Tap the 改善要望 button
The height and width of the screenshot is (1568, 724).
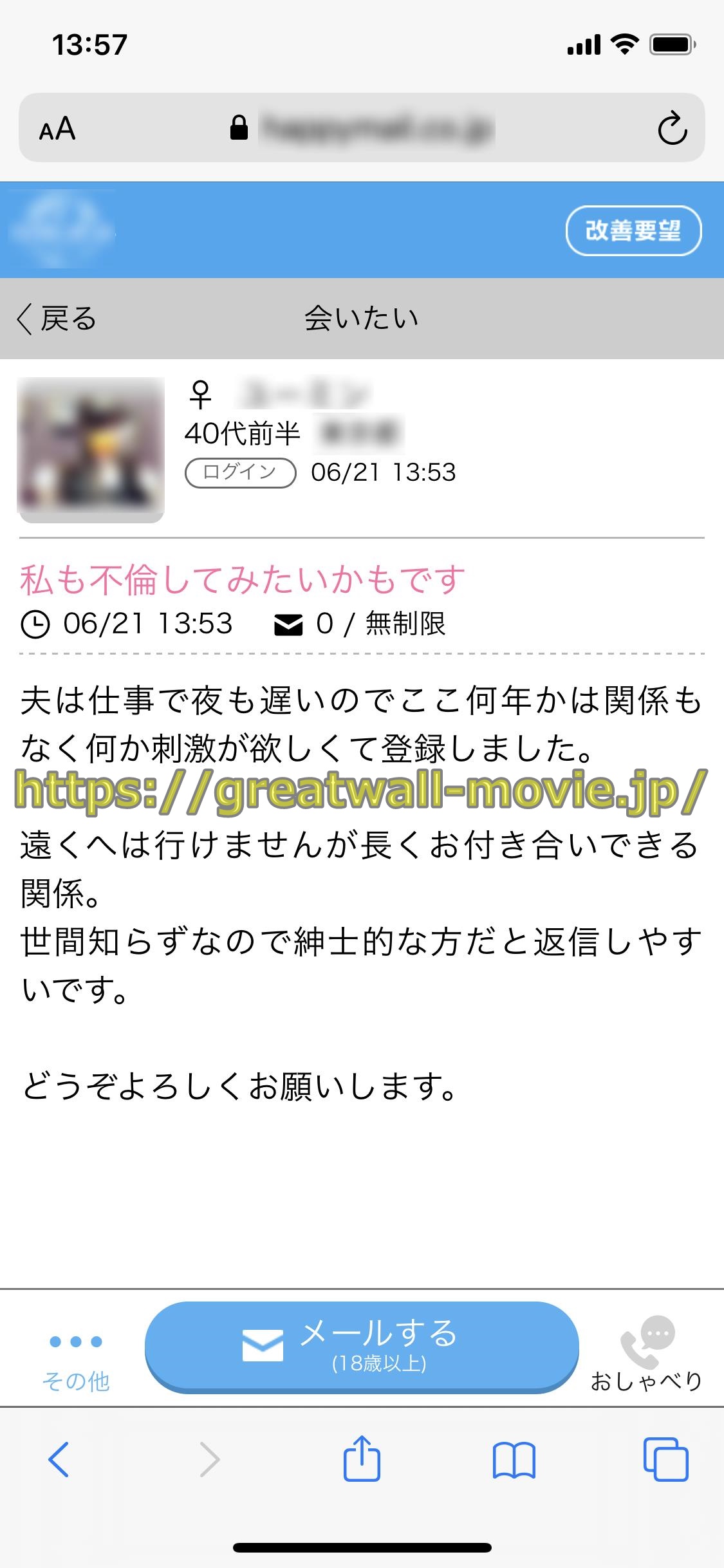[633, 230]
